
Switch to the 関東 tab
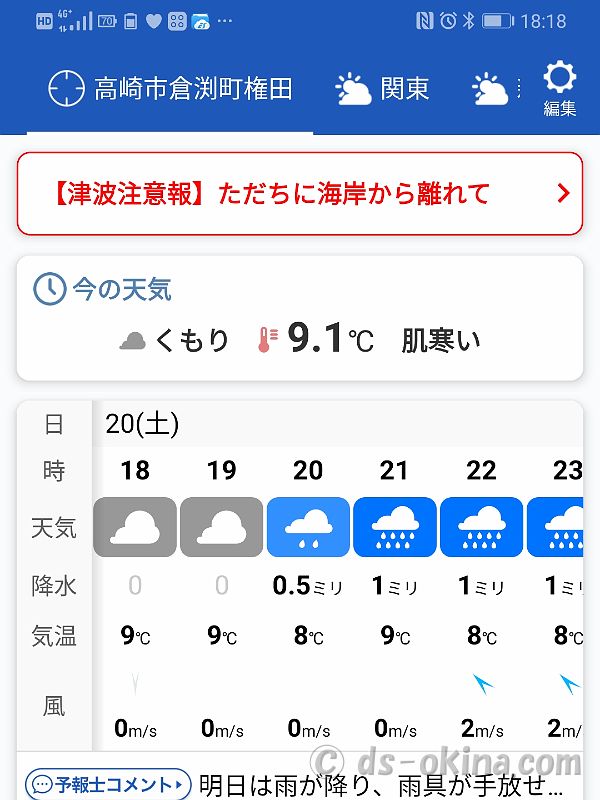point(383,89)
